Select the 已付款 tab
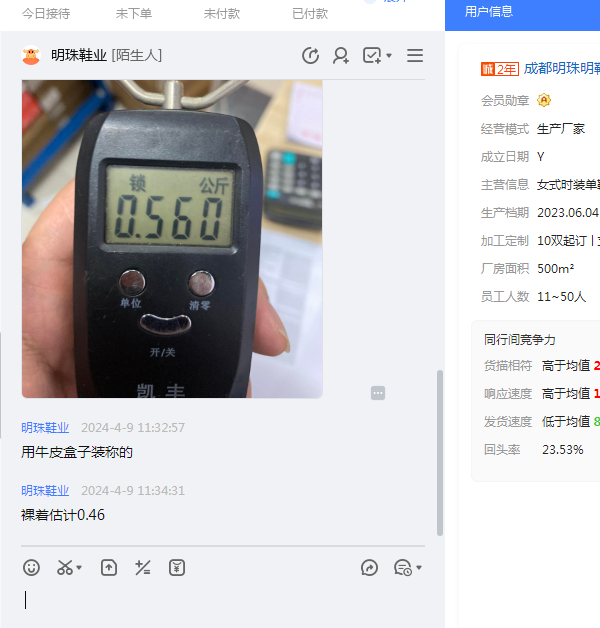The height and width of the screenshot is (628, 600). pyautogui.click(x=310, y=13)
